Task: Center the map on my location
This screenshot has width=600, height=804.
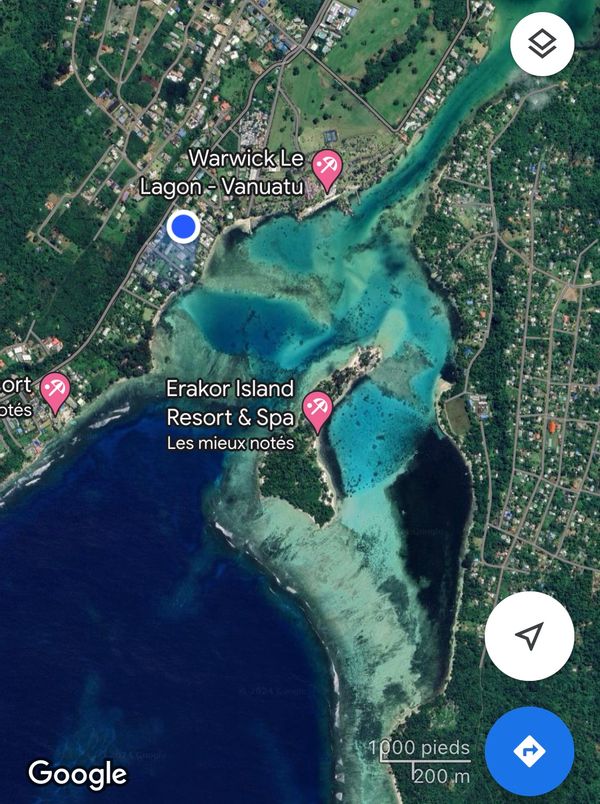Action: click(x=529, y=636)
